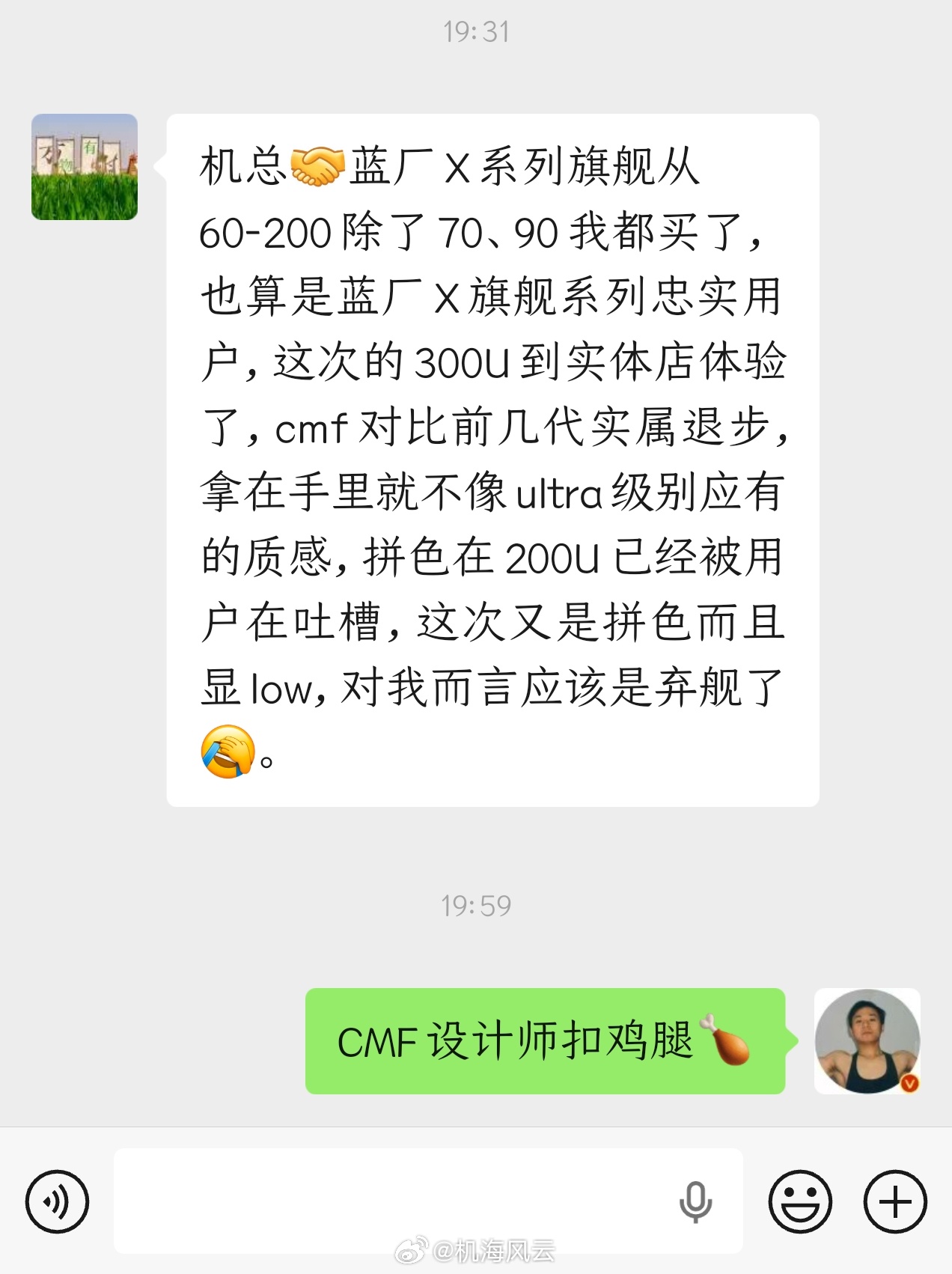Open the plus menu for more functions
Screen dimensions: 952x1274
(895, 1201)
